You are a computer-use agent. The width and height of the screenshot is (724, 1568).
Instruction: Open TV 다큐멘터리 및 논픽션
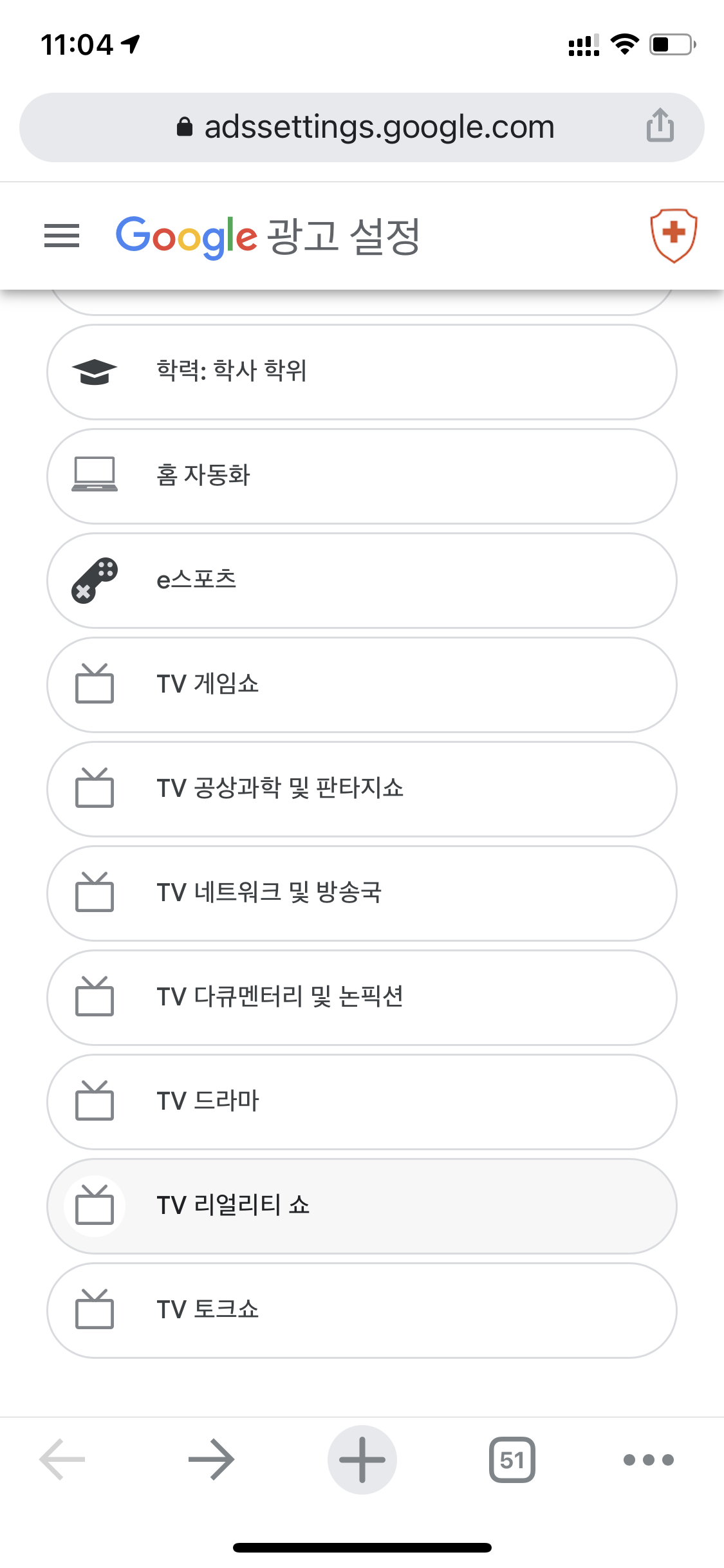(362, 998)
